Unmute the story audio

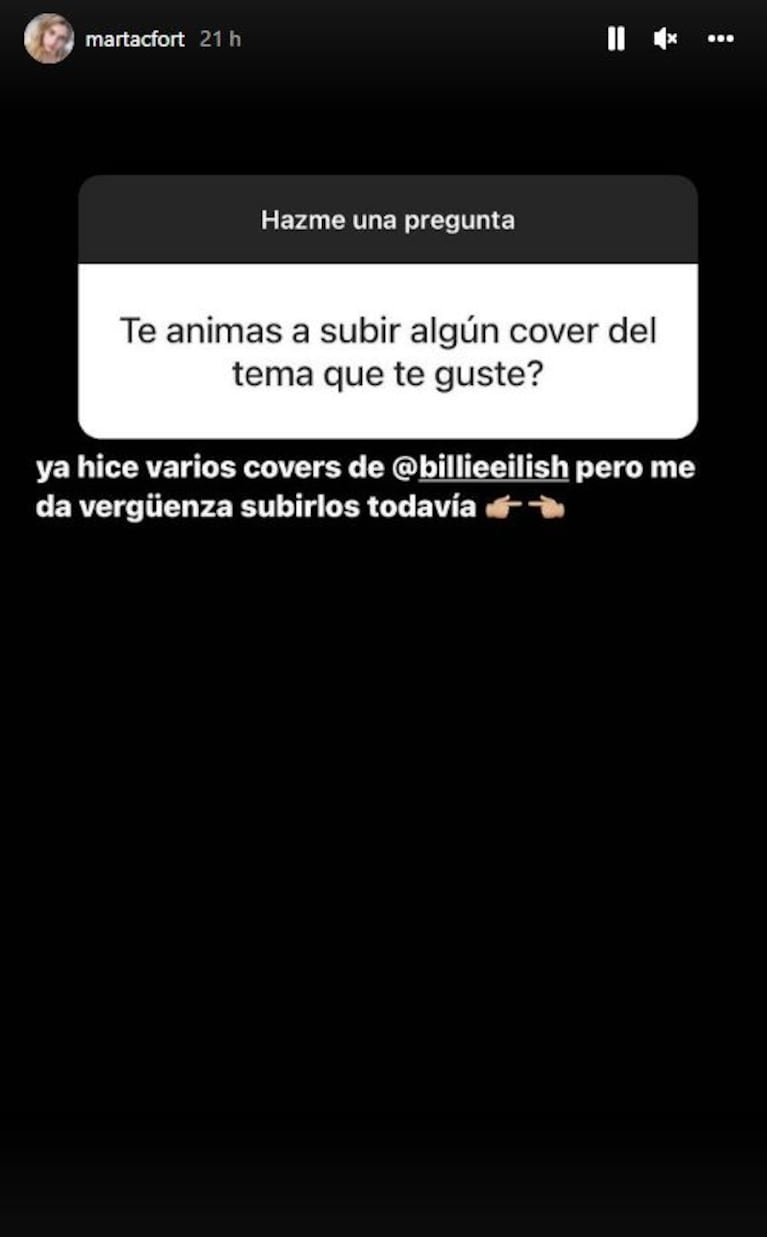tap(665, 39)
